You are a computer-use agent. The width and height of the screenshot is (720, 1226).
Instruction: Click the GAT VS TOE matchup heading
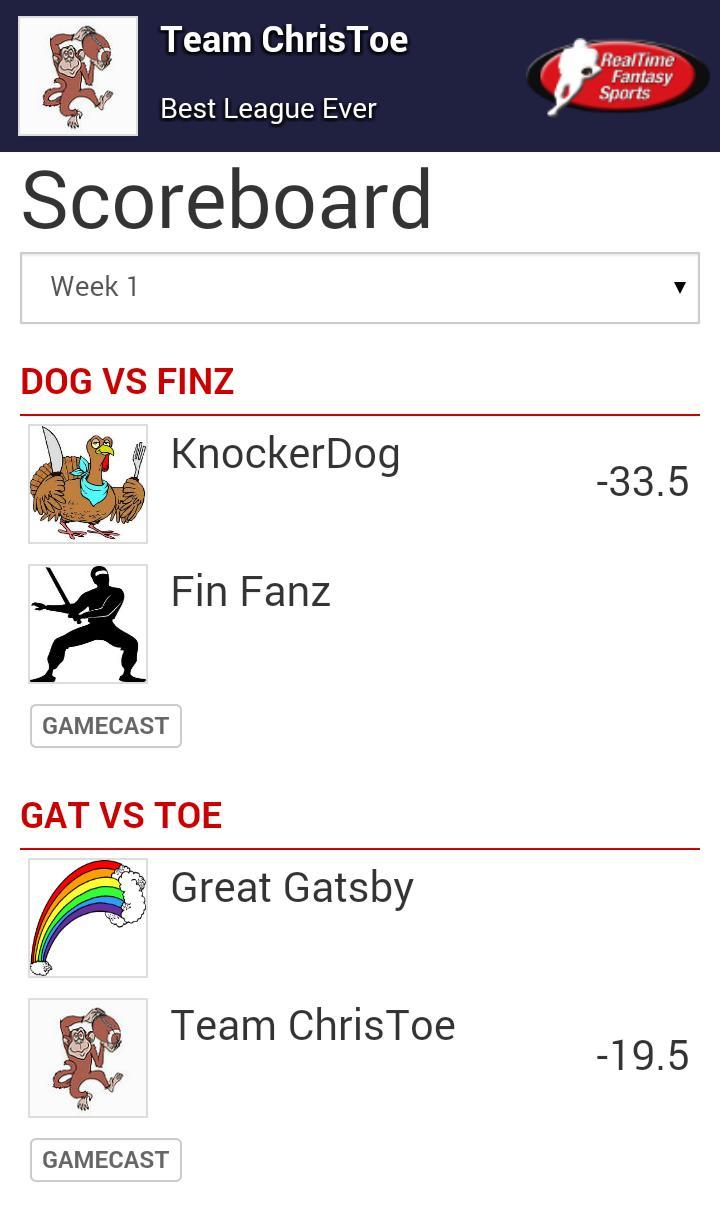coord(121,815)
